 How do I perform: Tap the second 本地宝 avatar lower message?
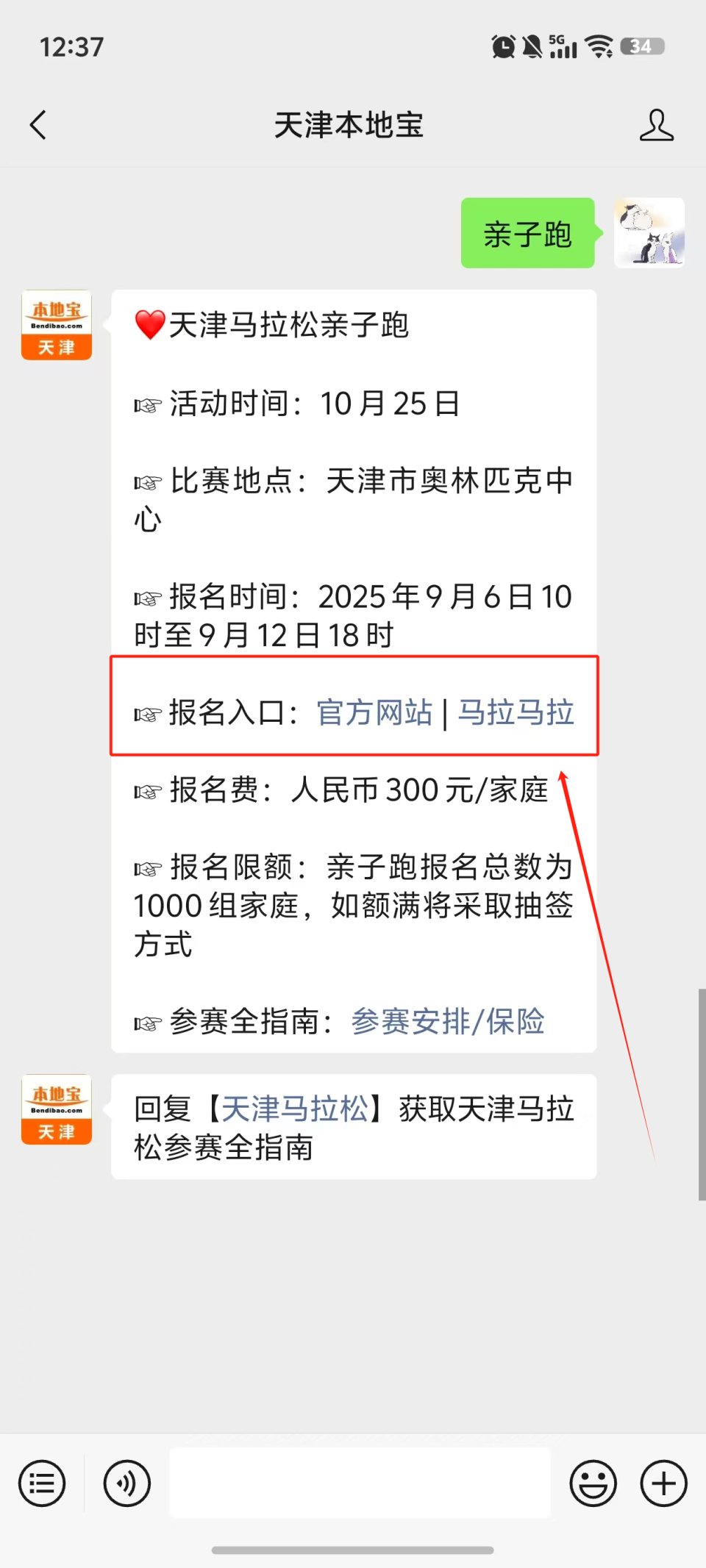tap(56, 1109)
